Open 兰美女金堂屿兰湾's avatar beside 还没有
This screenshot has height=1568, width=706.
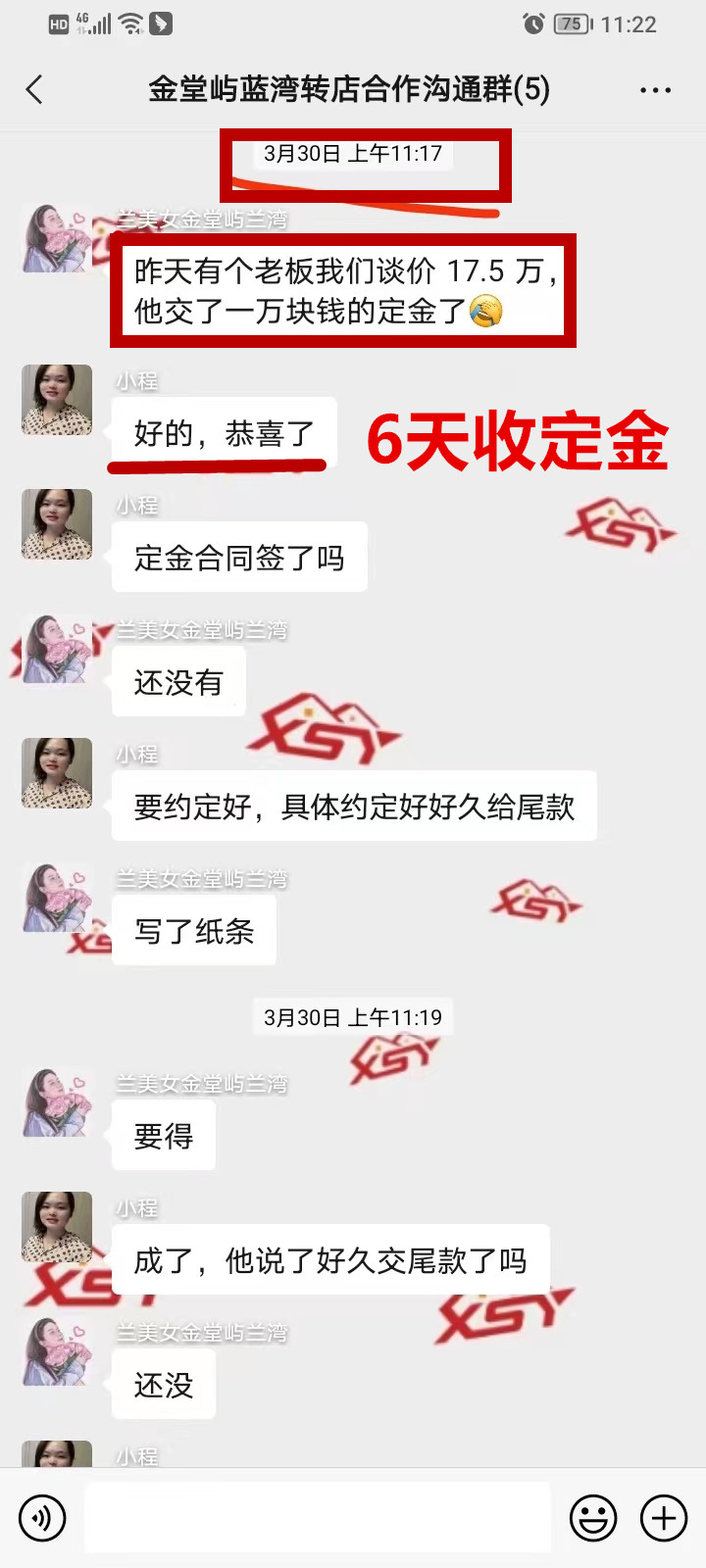click(57, 649)
